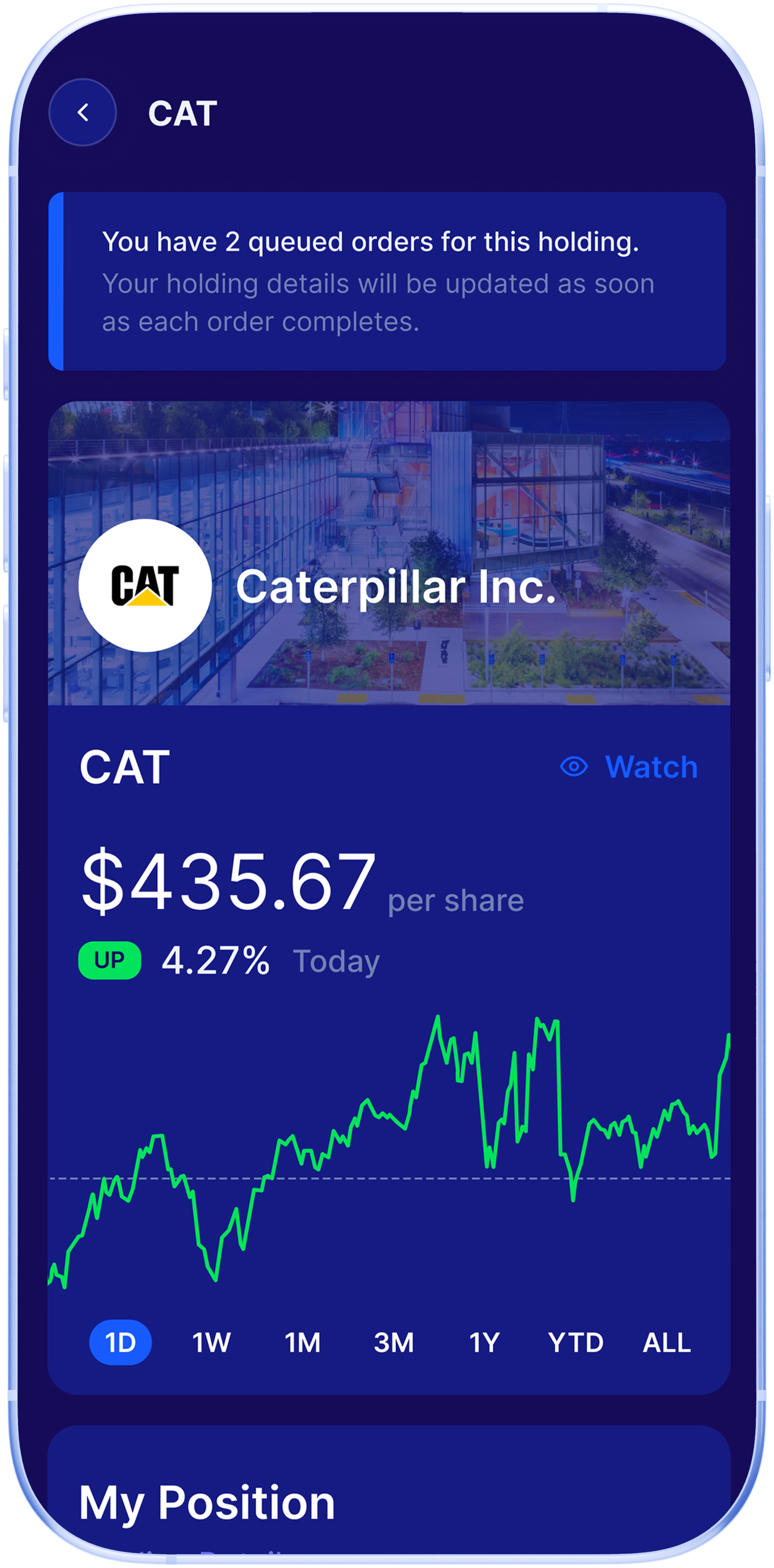Change chart period to 3M
This screenshot has height=1568, width=774.
click(394, 1342)
